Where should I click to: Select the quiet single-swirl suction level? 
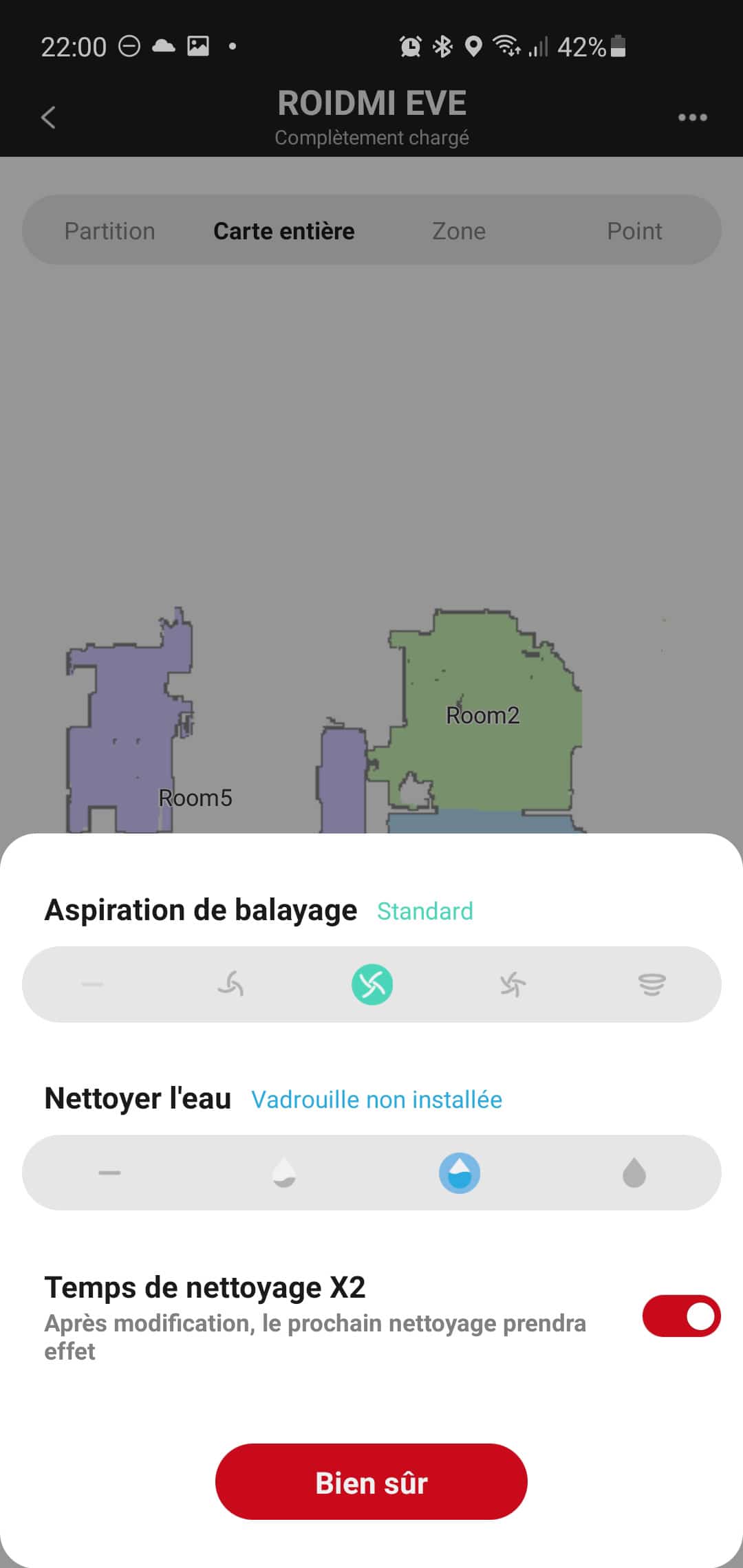(231, 984)
